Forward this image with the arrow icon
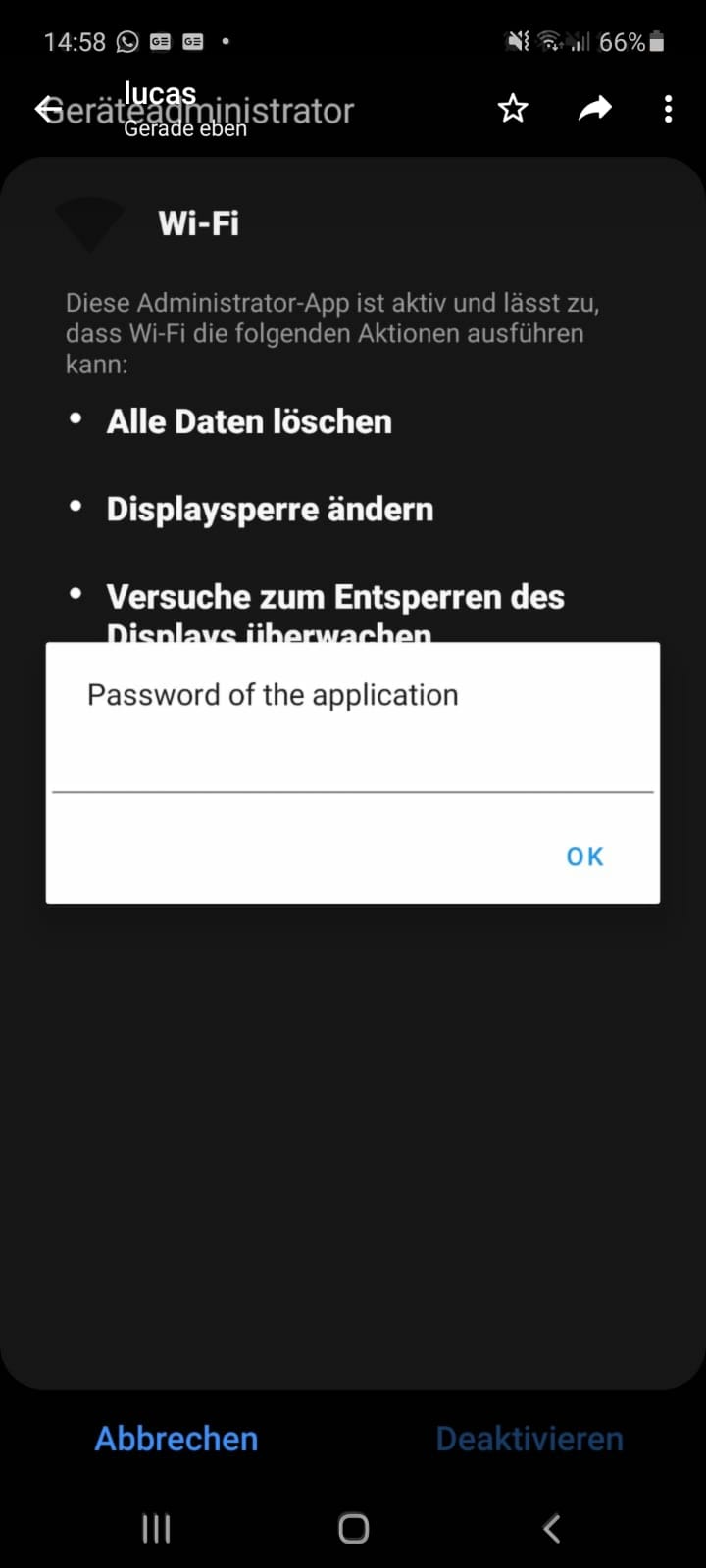706x1568 pixels. [594, 109]
